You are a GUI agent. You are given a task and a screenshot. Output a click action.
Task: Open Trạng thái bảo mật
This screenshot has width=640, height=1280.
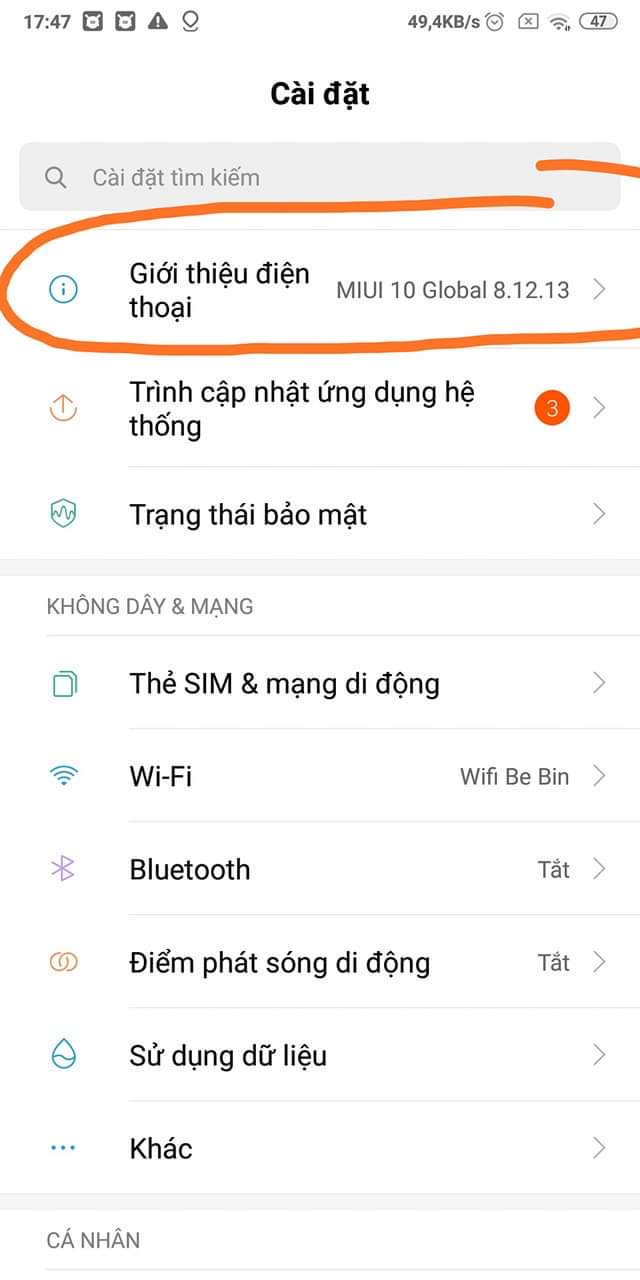tap(320, 514)
